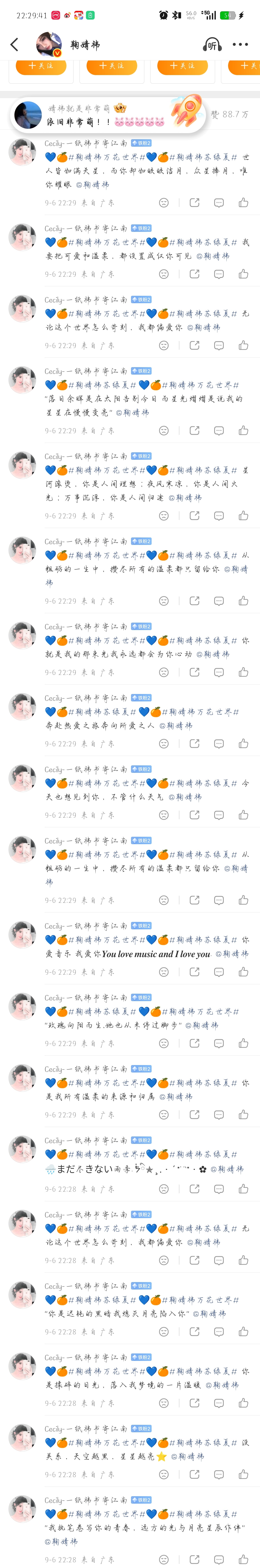
Task: Open the 依旧非常萌 comment banner
Action: 108,114
